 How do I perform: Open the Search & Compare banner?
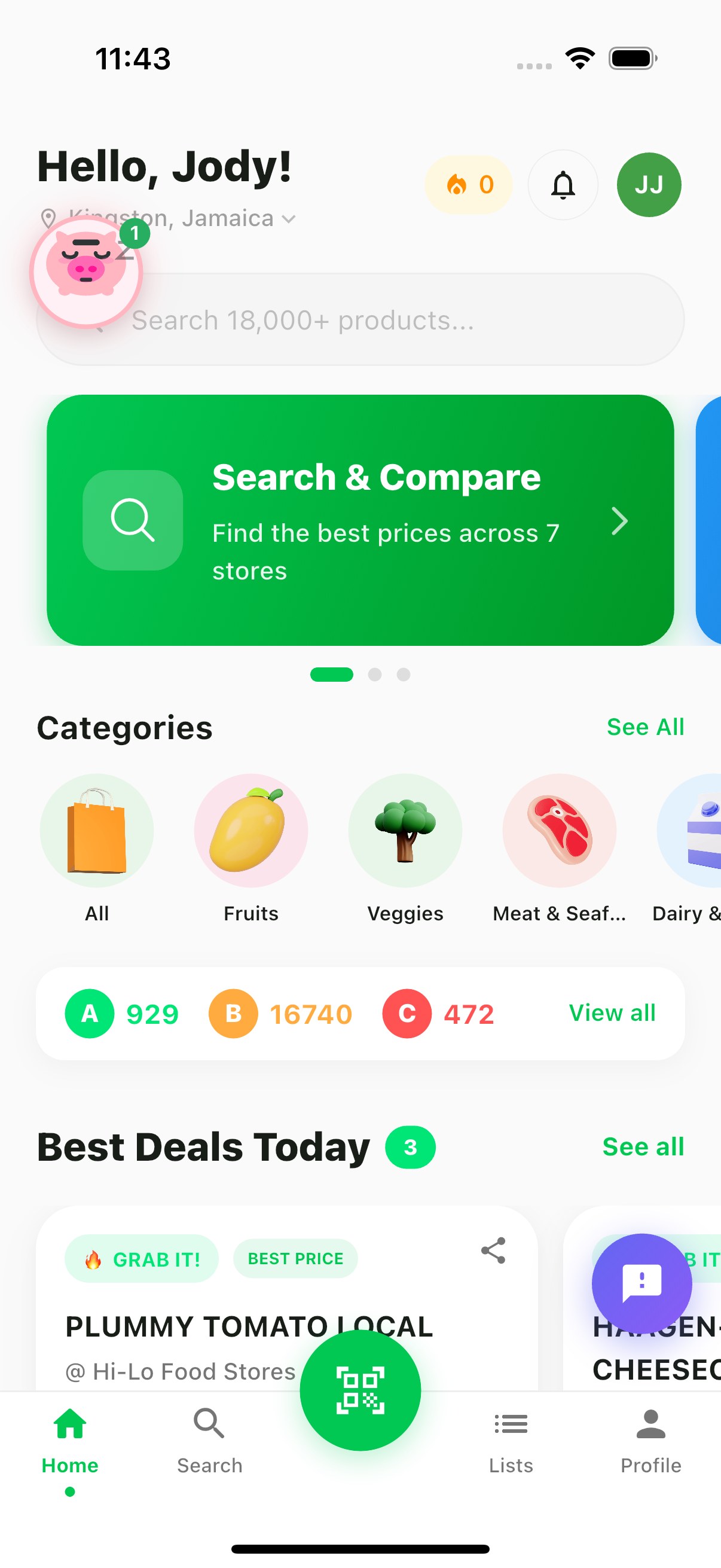click(x=360, y=520)
